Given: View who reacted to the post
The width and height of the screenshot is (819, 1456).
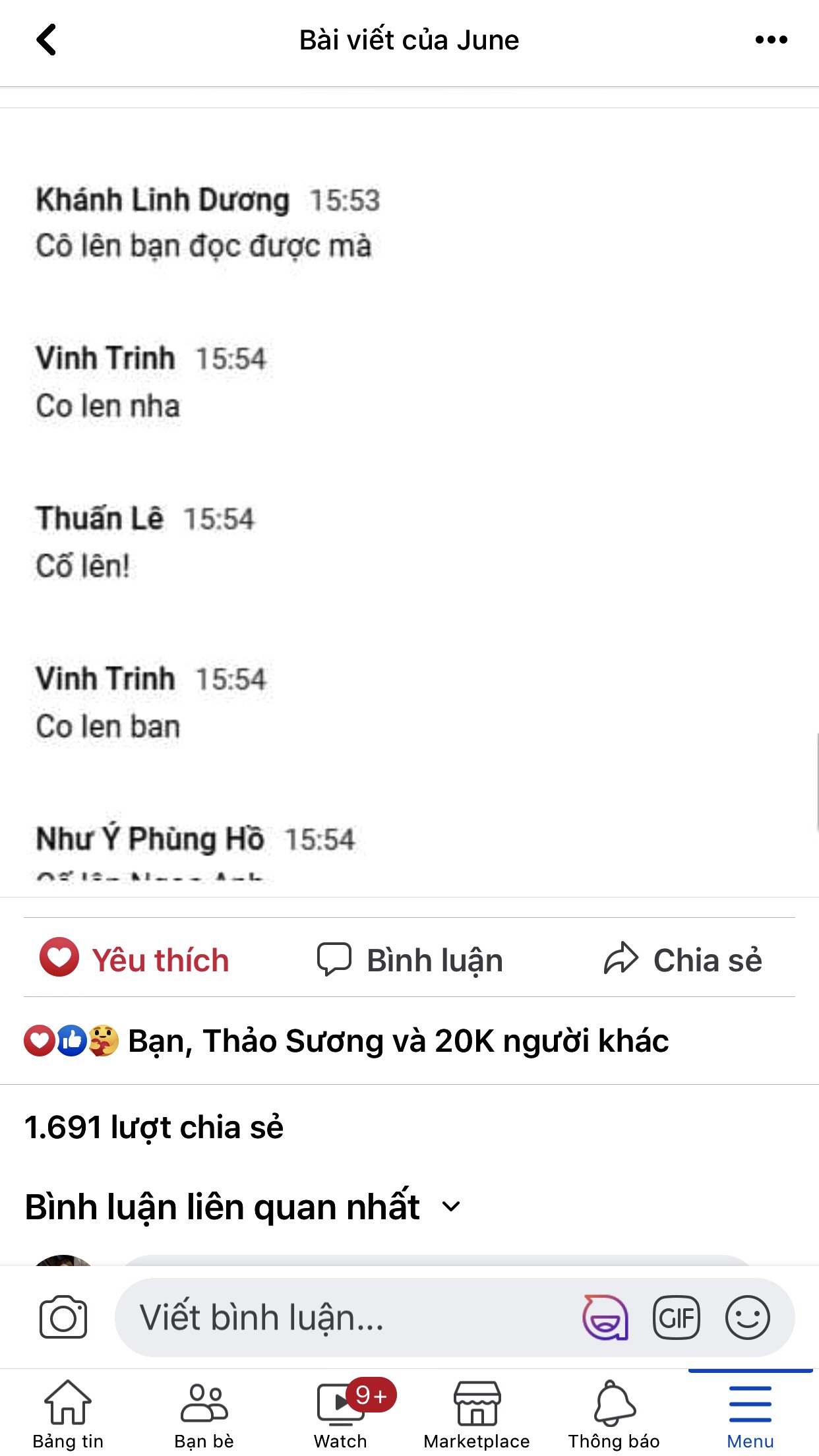Looking at the screenshot, I should [x=346, y=1041].
